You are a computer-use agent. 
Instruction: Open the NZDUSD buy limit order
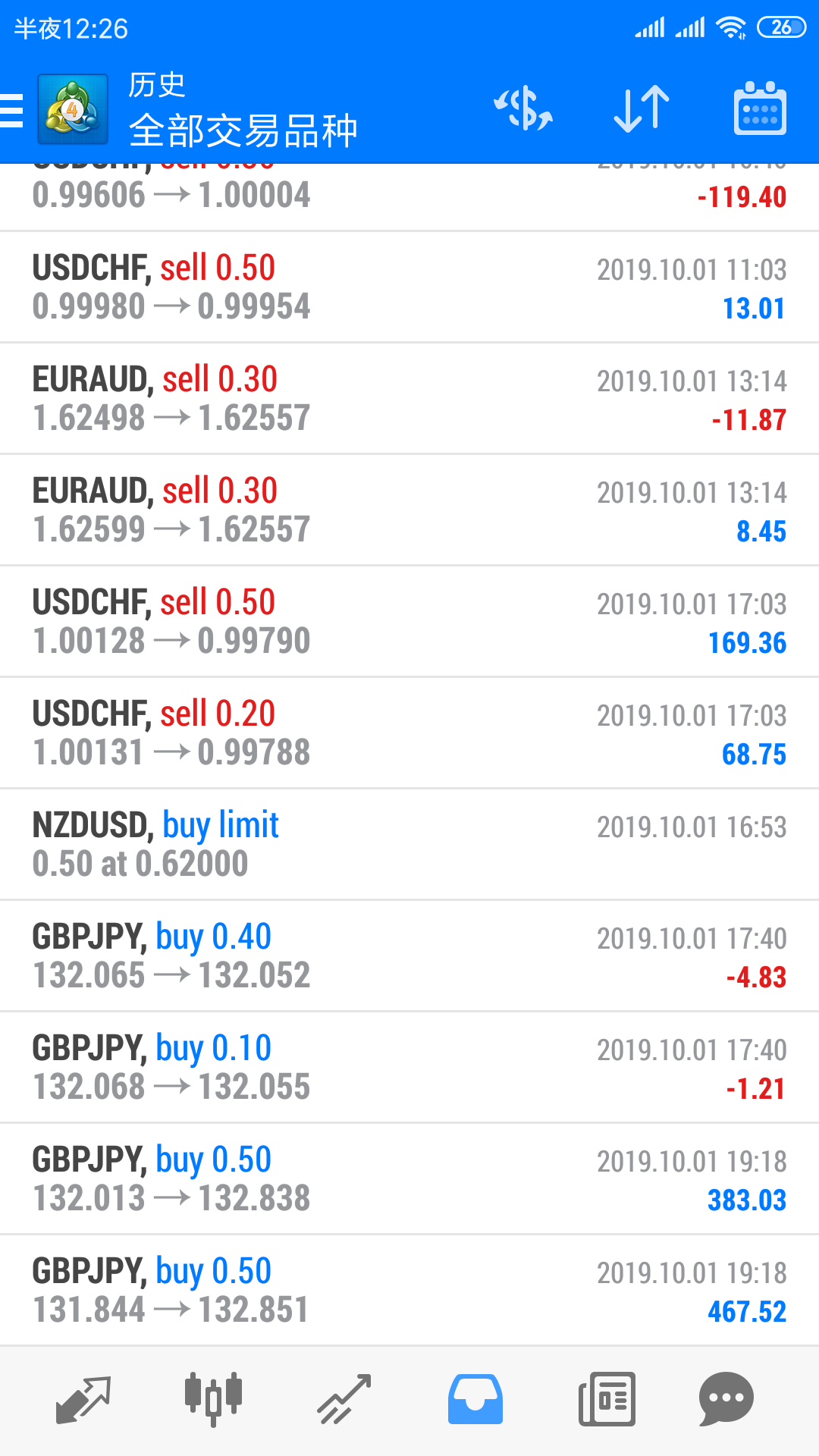click(x=409, y=845)
